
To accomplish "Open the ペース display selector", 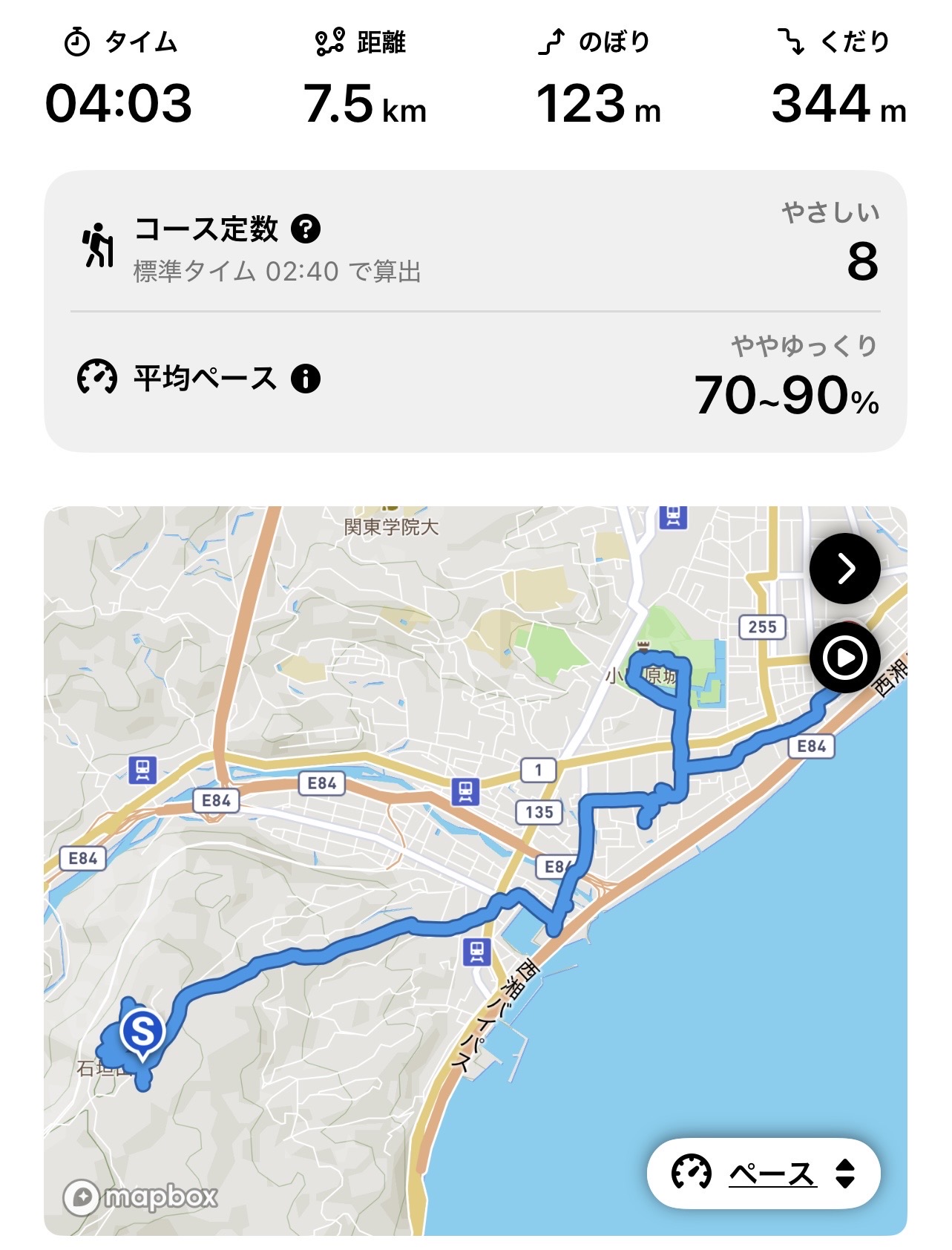I will 764,1174.
